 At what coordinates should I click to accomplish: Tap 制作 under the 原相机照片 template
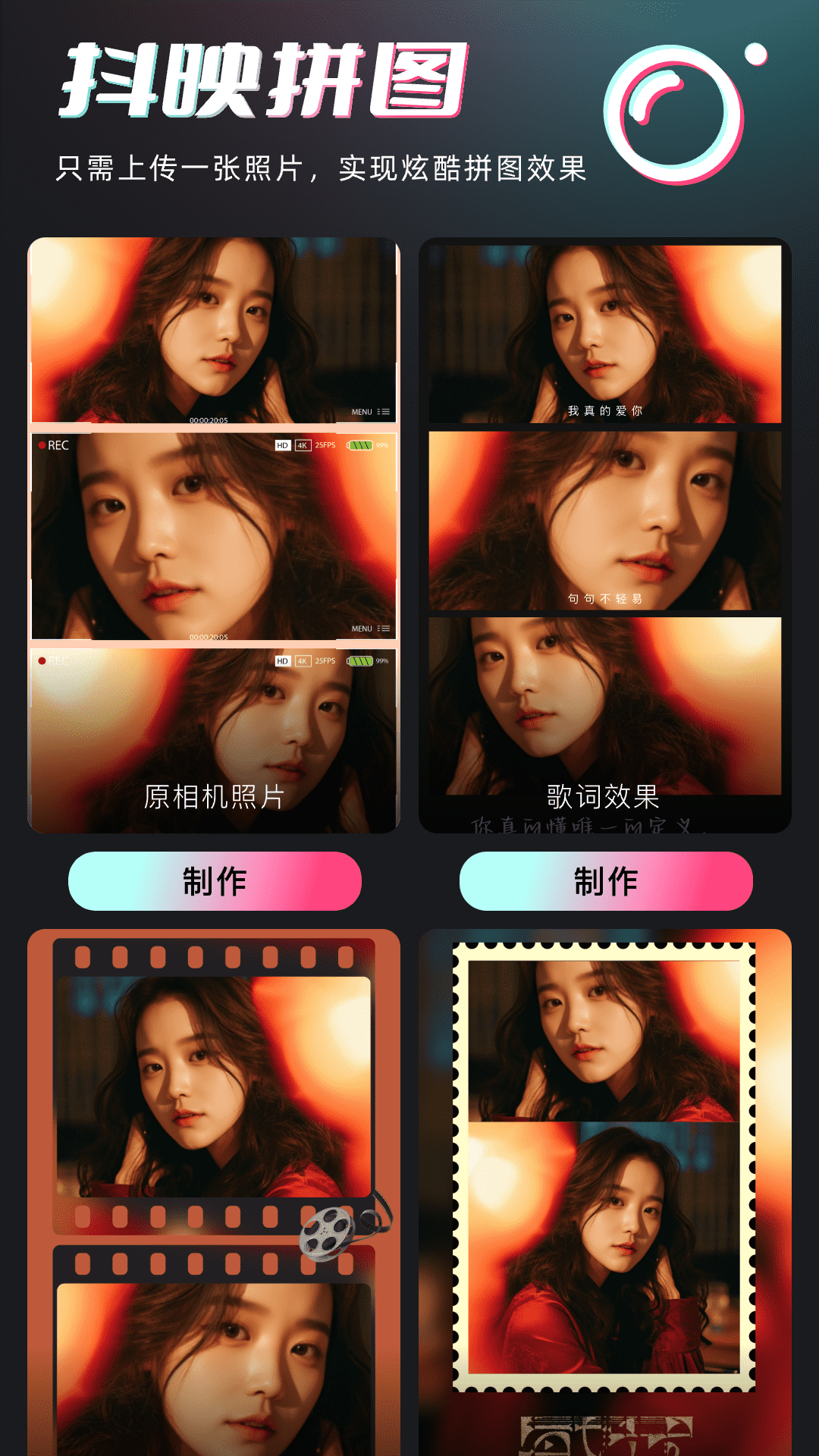pyautogui.click(x=215, y=880)
